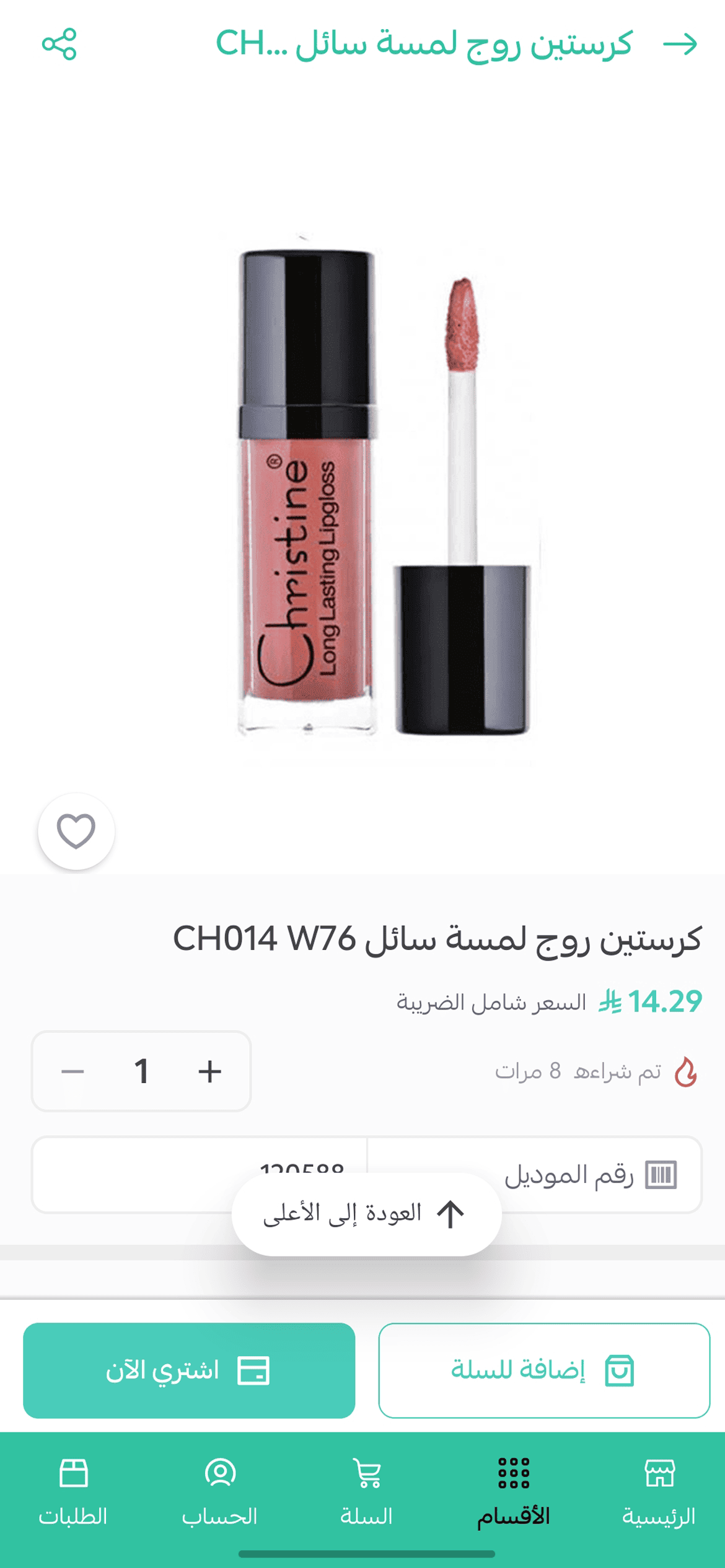Image resolution: width=725 pixels, height=1568 pixels.
Task: View the الطلبات orders tab
Action: point(73,1492)
